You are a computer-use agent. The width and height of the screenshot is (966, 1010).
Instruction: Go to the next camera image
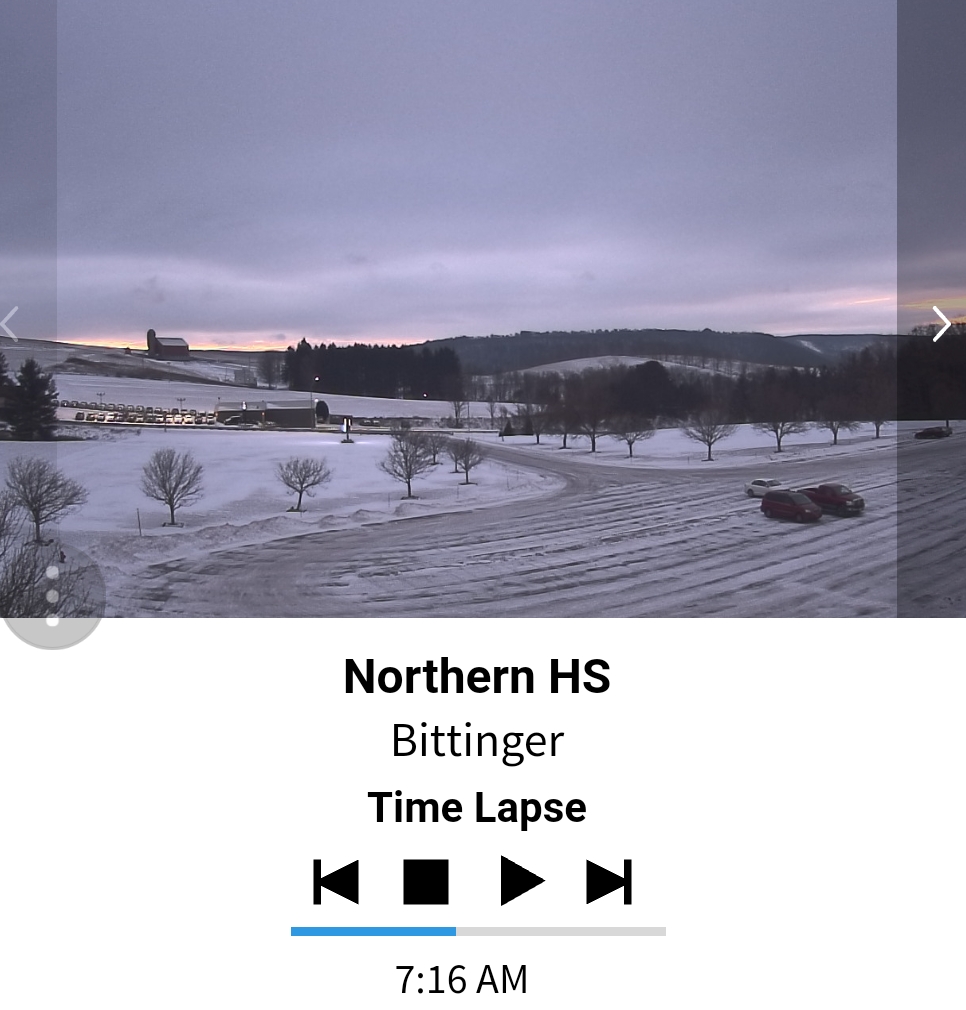[x=940, y=324]
